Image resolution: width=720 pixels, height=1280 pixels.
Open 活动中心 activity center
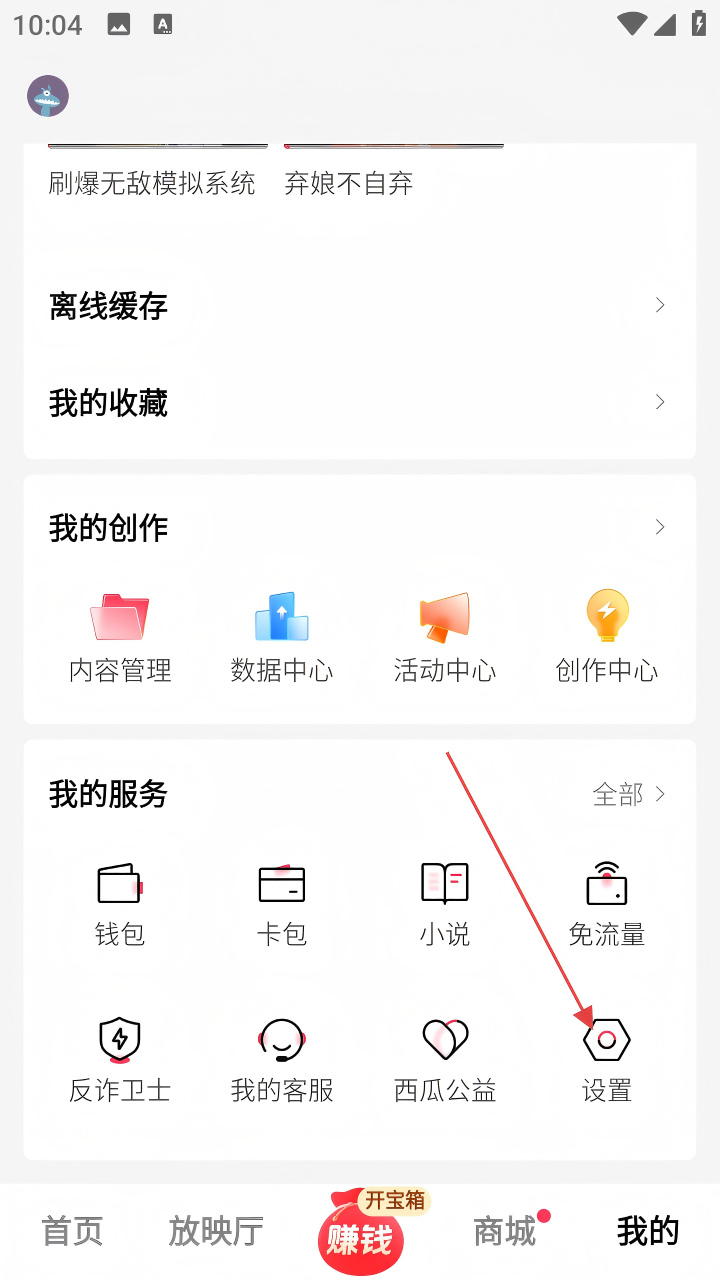445,636
